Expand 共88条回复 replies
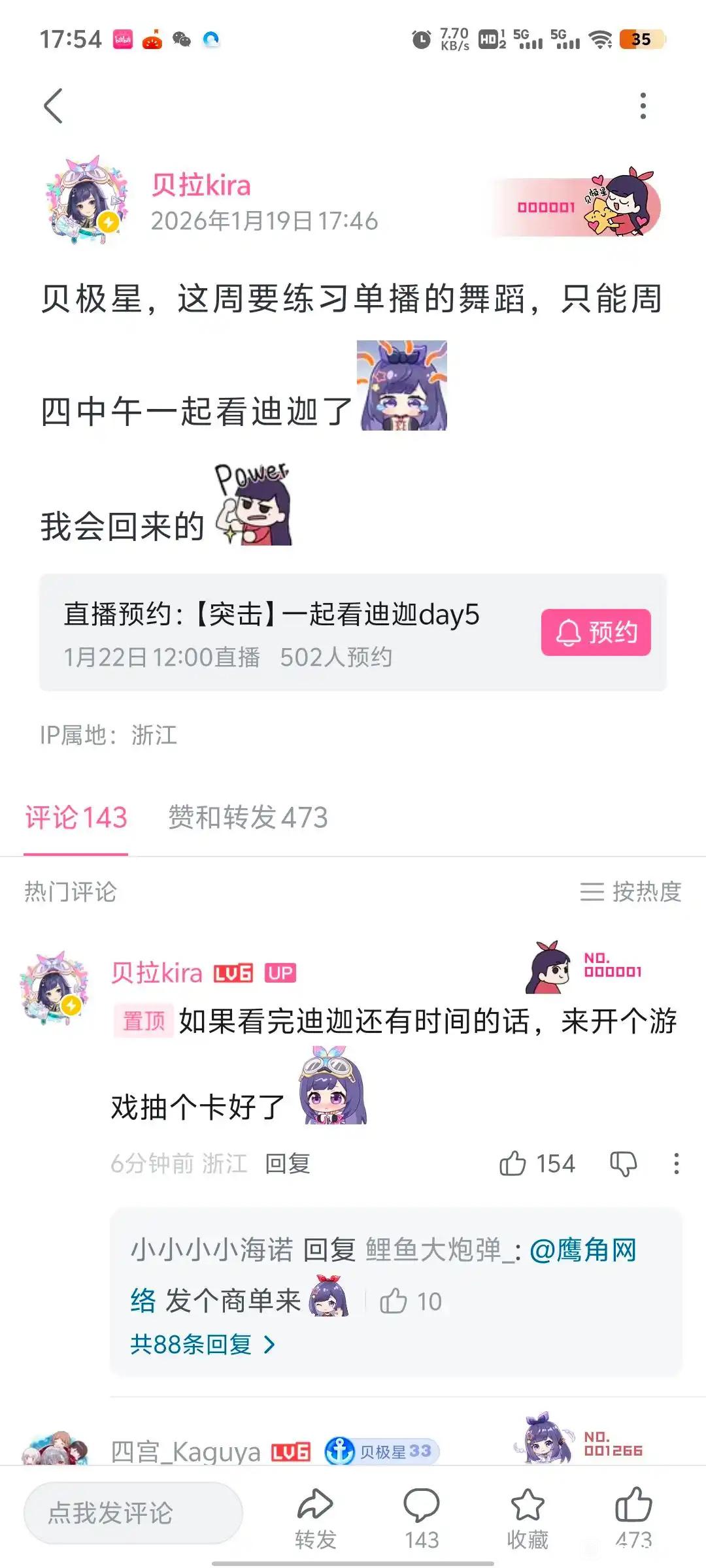Screen dimensions: 706x1568 [x=203, y=1345]
